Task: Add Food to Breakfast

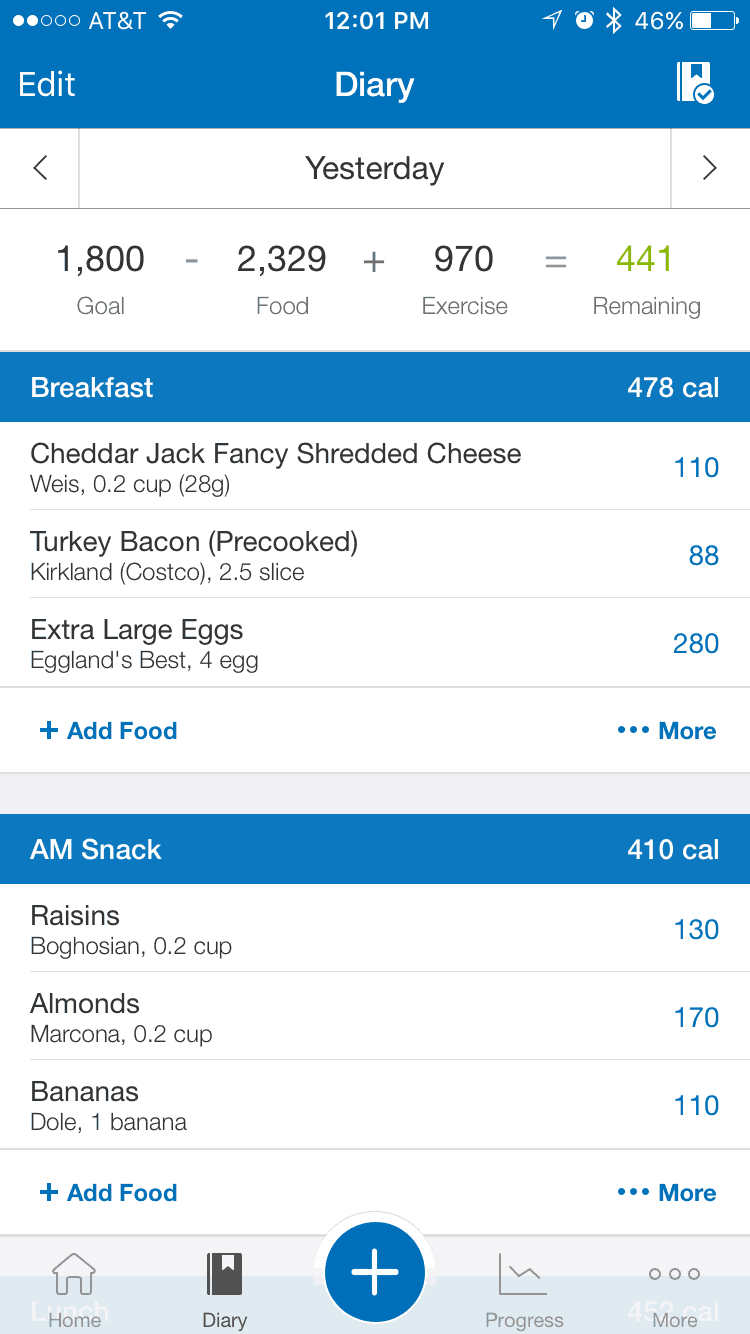Action: pyautogui.click(x=108, y=731)
